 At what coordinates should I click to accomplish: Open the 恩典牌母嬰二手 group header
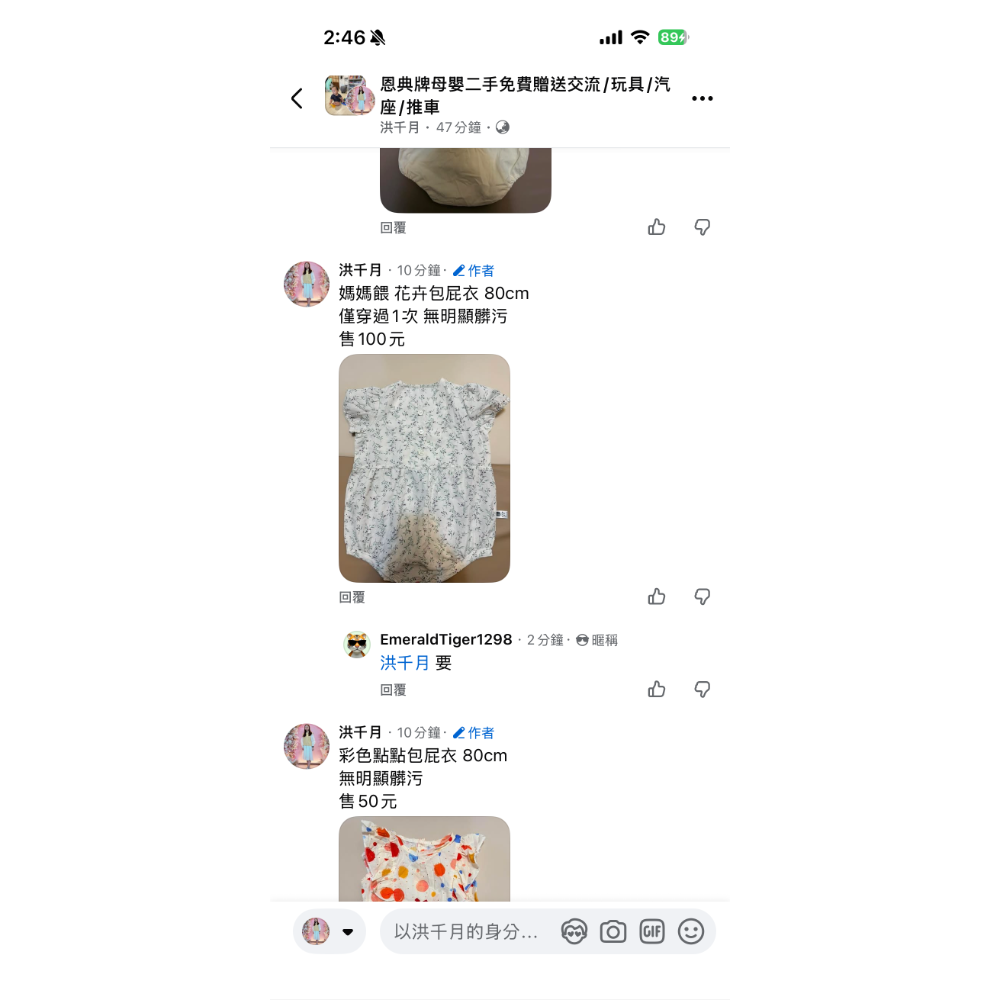point(525,95)
